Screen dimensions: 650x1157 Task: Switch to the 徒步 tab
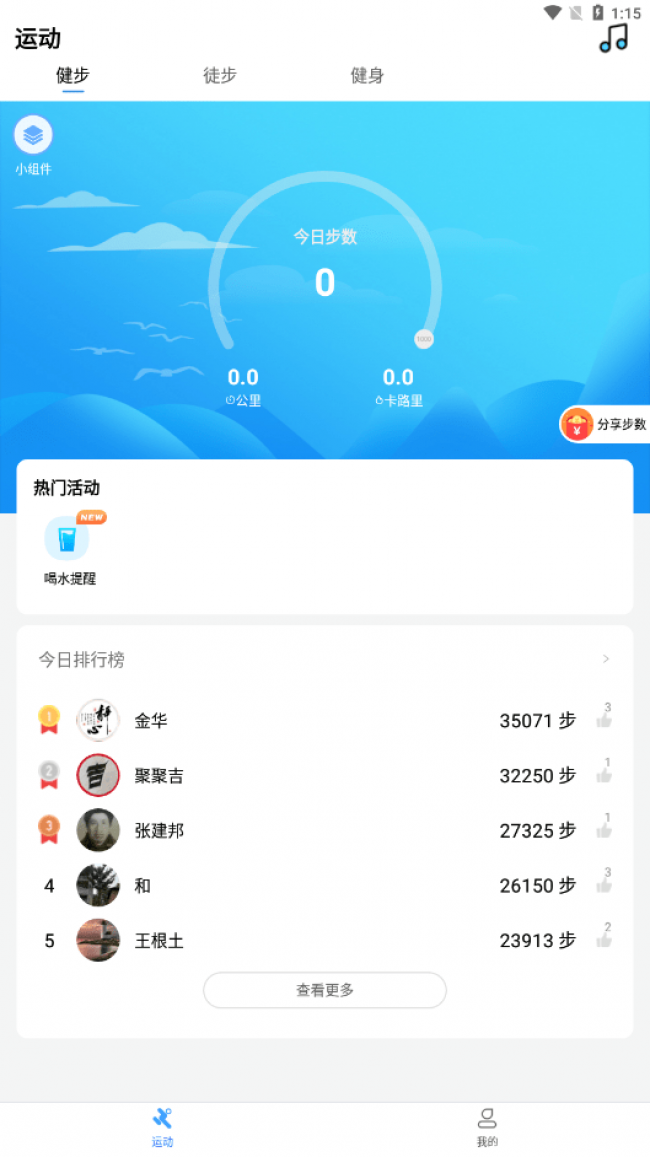[x=220, y=75]
